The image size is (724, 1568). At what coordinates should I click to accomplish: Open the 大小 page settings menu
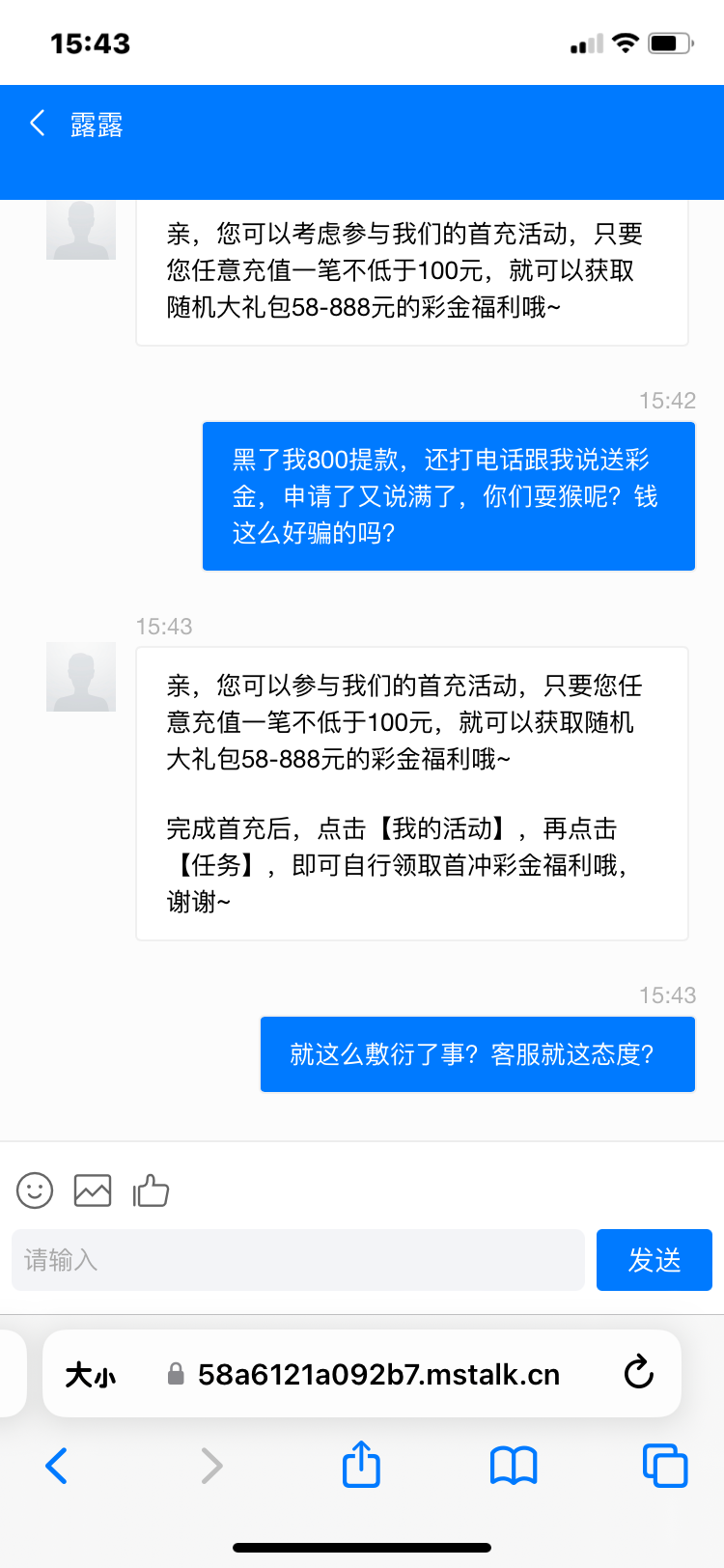(x=91, y=1374)
